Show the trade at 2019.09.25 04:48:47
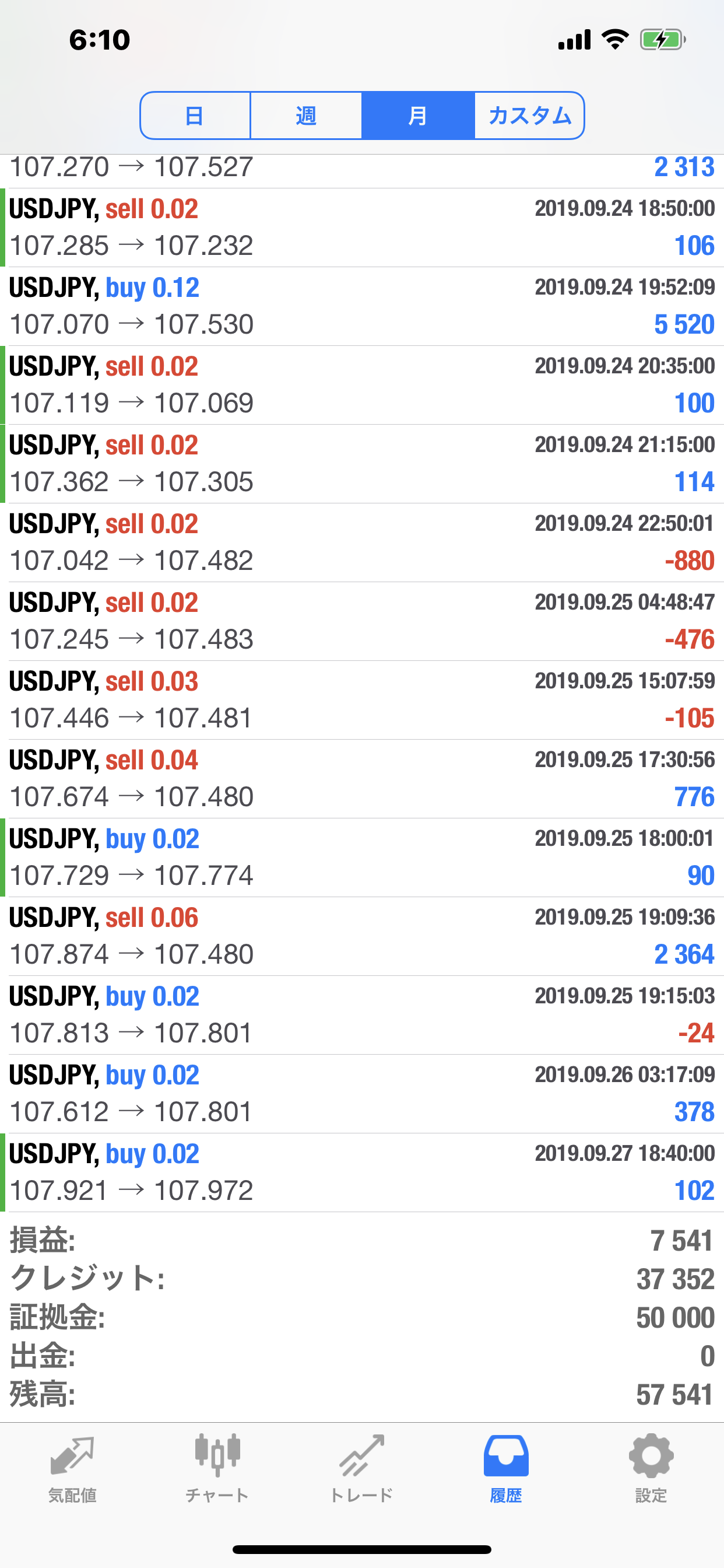The image size is (724, 1568). [x=362, y=621]
